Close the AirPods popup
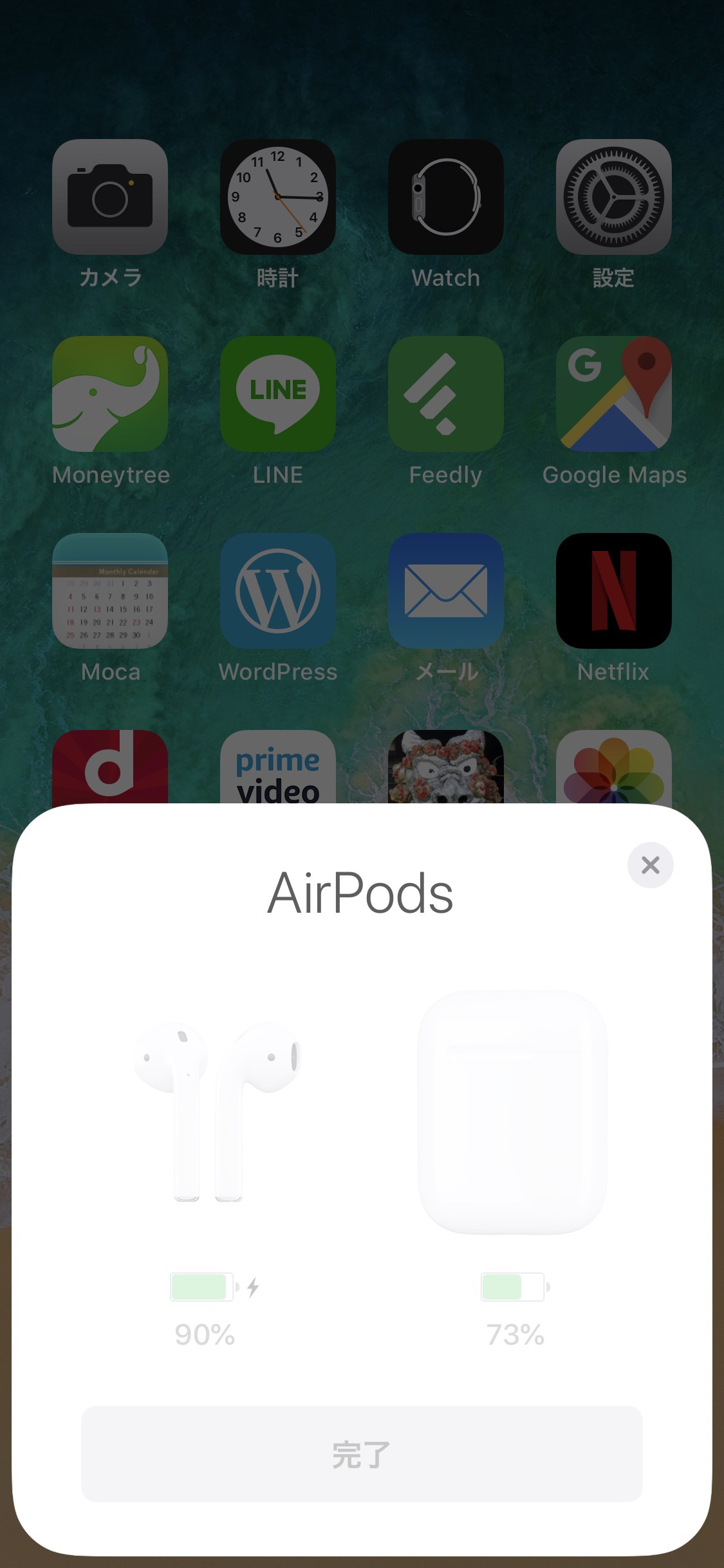This screenshot has height=1568, width=724. pos(650,865)
